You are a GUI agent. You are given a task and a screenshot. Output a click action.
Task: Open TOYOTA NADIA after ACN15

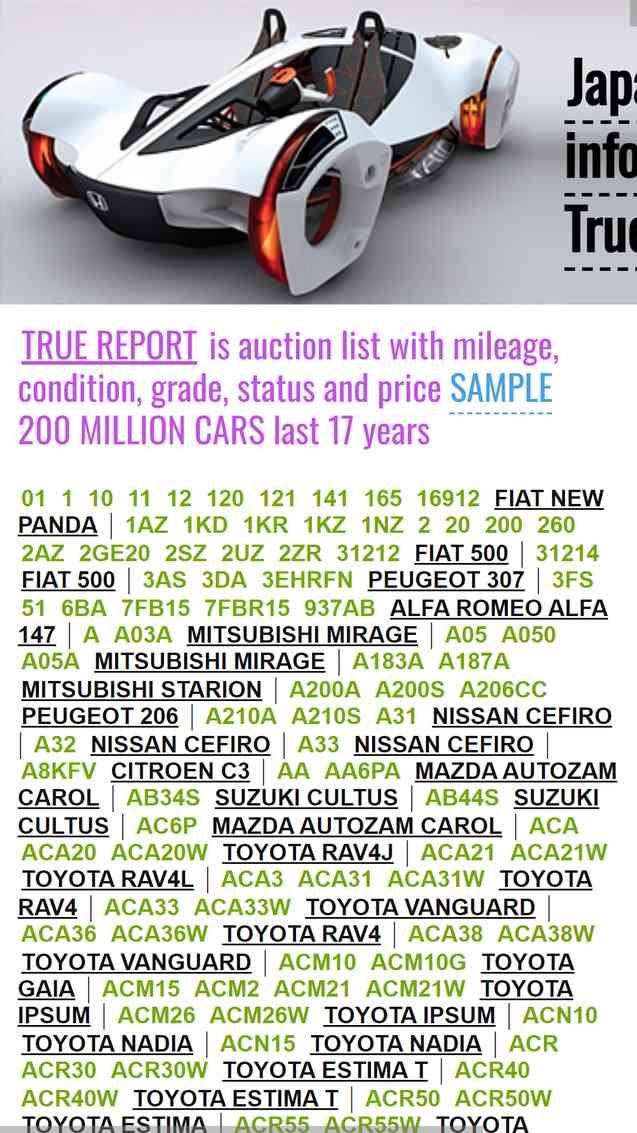point(396,1044)
